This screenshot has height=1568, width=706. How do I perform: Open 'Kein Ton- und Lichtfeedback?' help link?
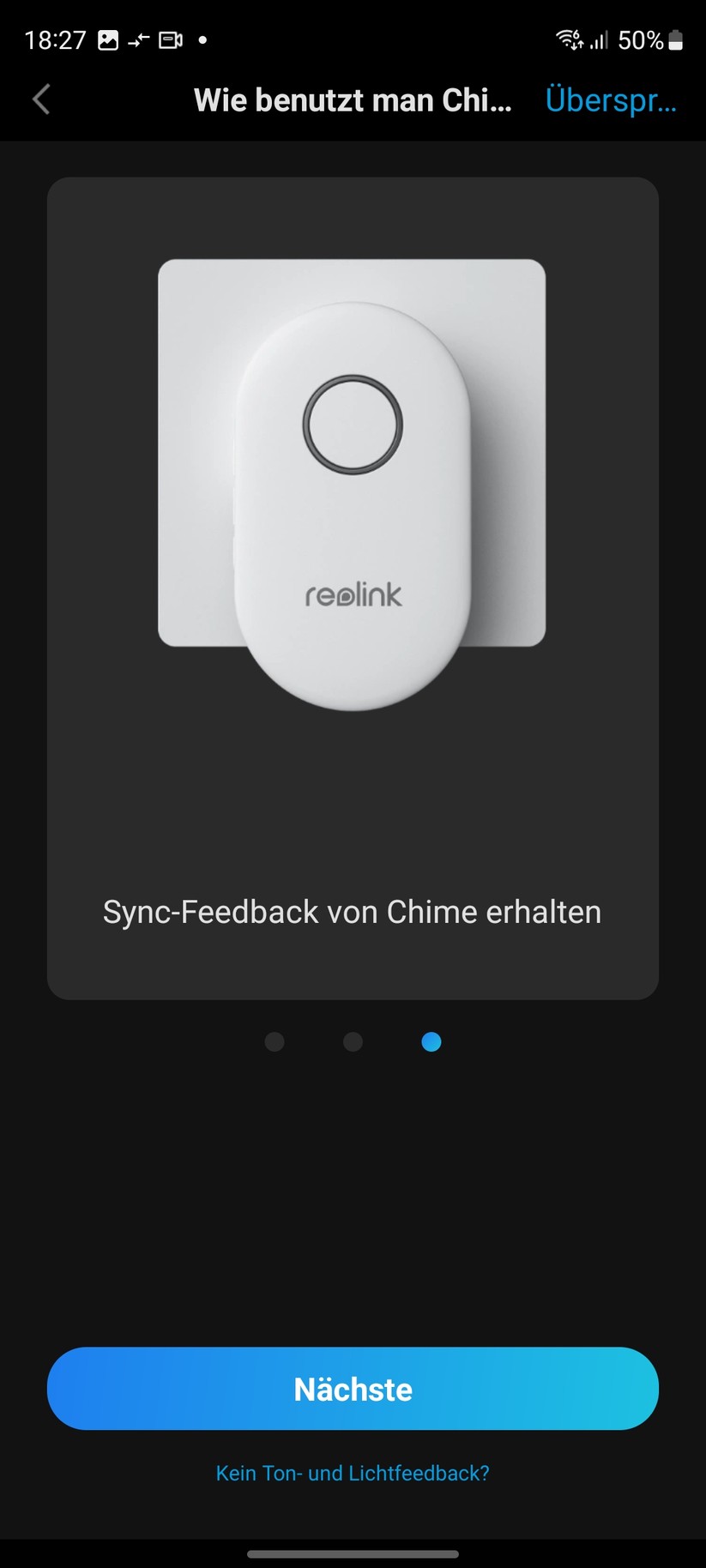[x=353, y=1473]
